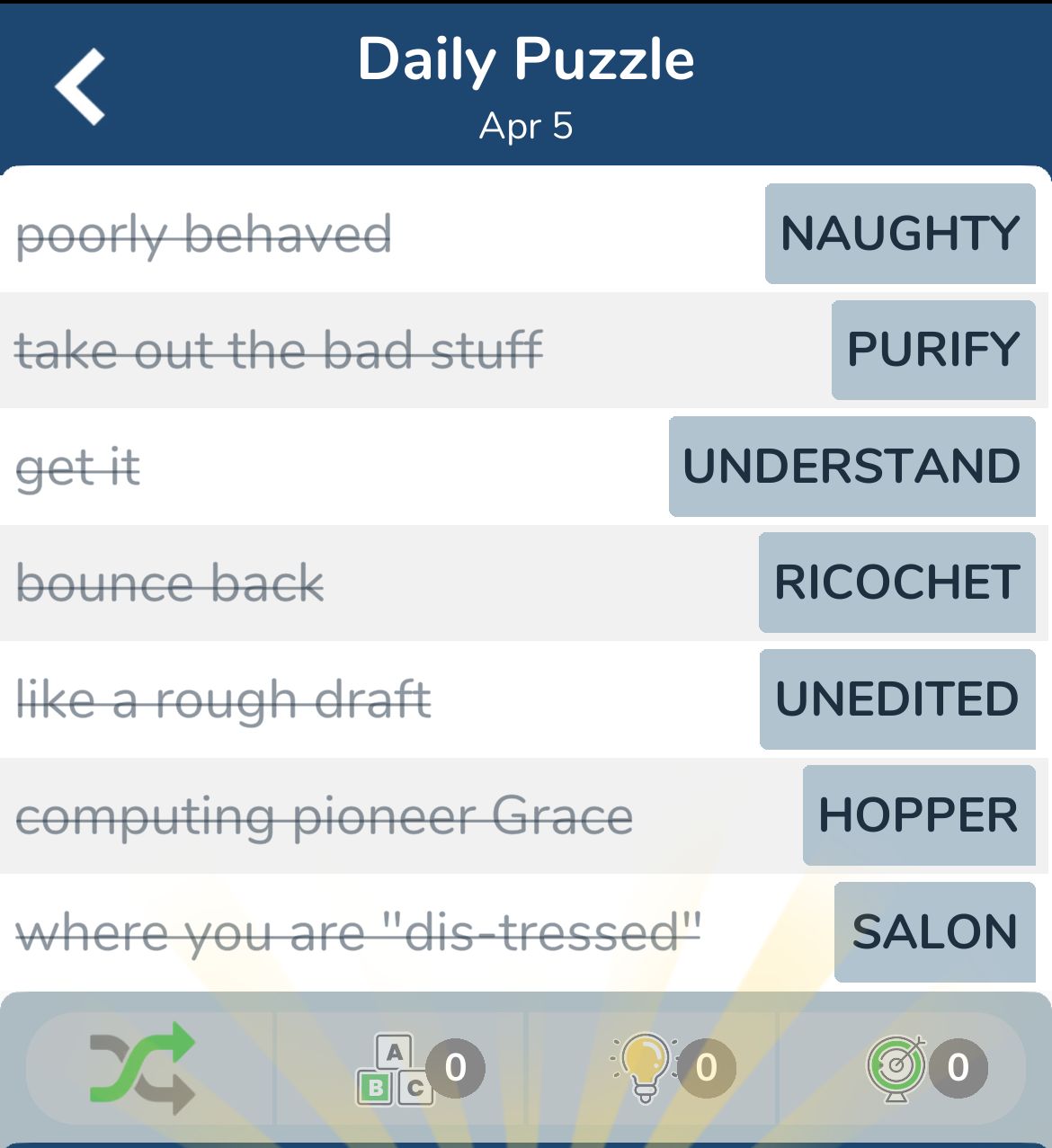The height and width of the screenshot is (1148, 1052).
Task: Tap the RICOCHET answer tile
Action: 897,583
